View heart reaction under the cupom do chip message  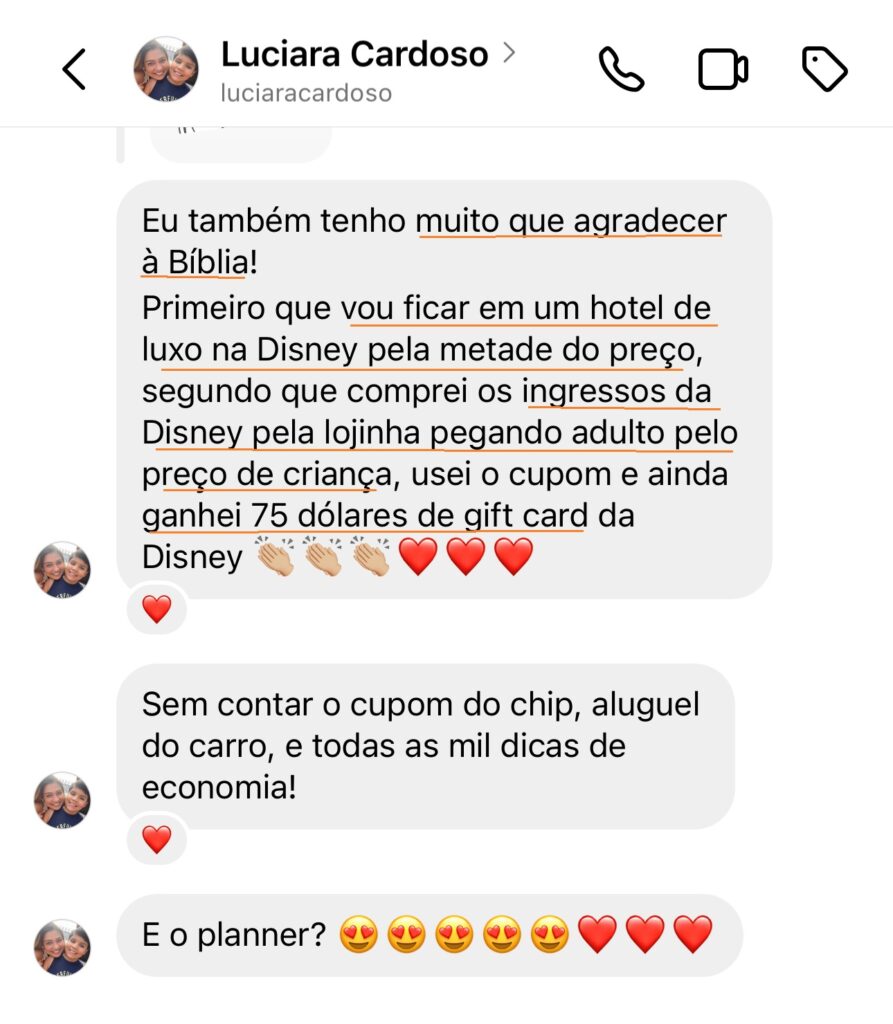(x=157, y=839)
